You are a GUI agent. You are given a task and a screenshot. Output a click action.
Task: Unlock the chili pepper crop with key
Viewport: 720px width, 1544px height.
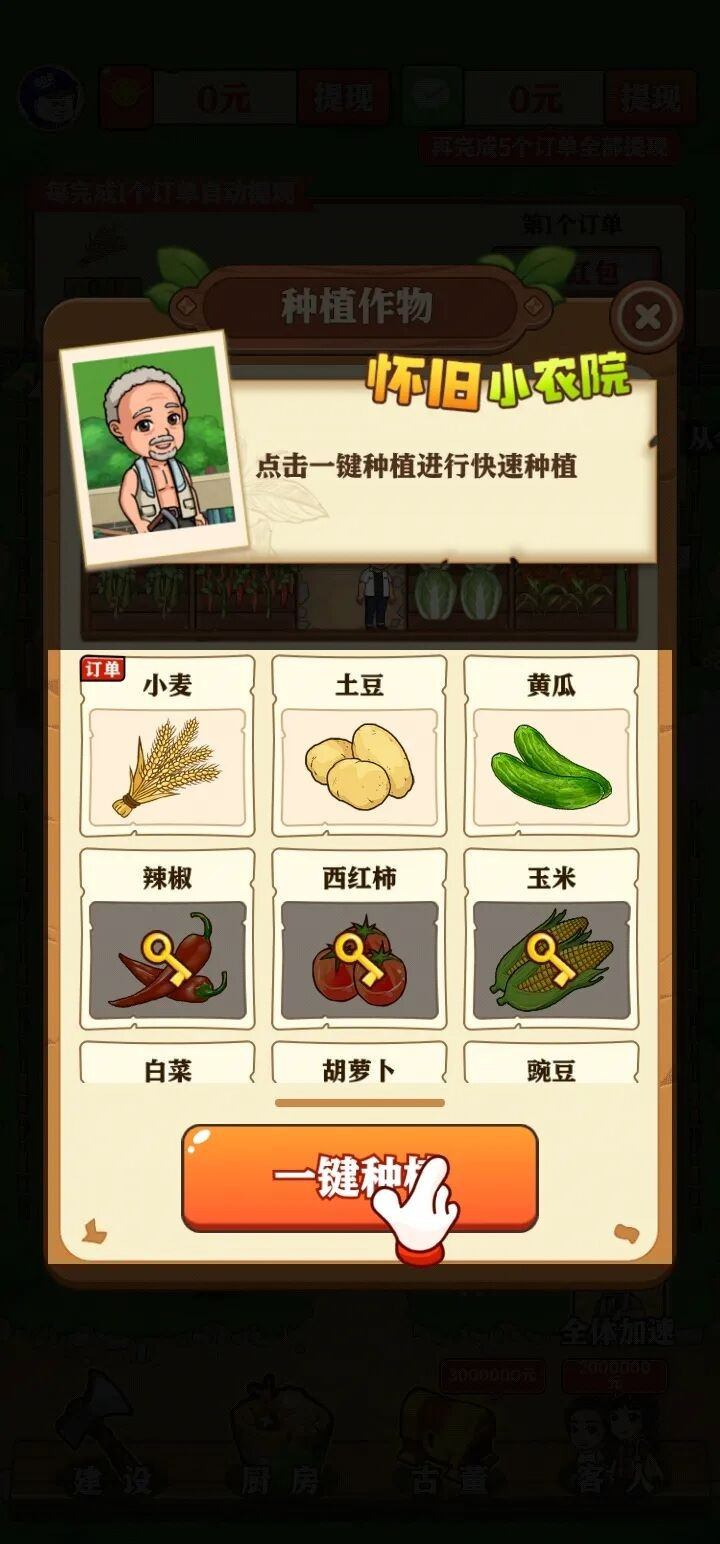click(x=167, y=958)
